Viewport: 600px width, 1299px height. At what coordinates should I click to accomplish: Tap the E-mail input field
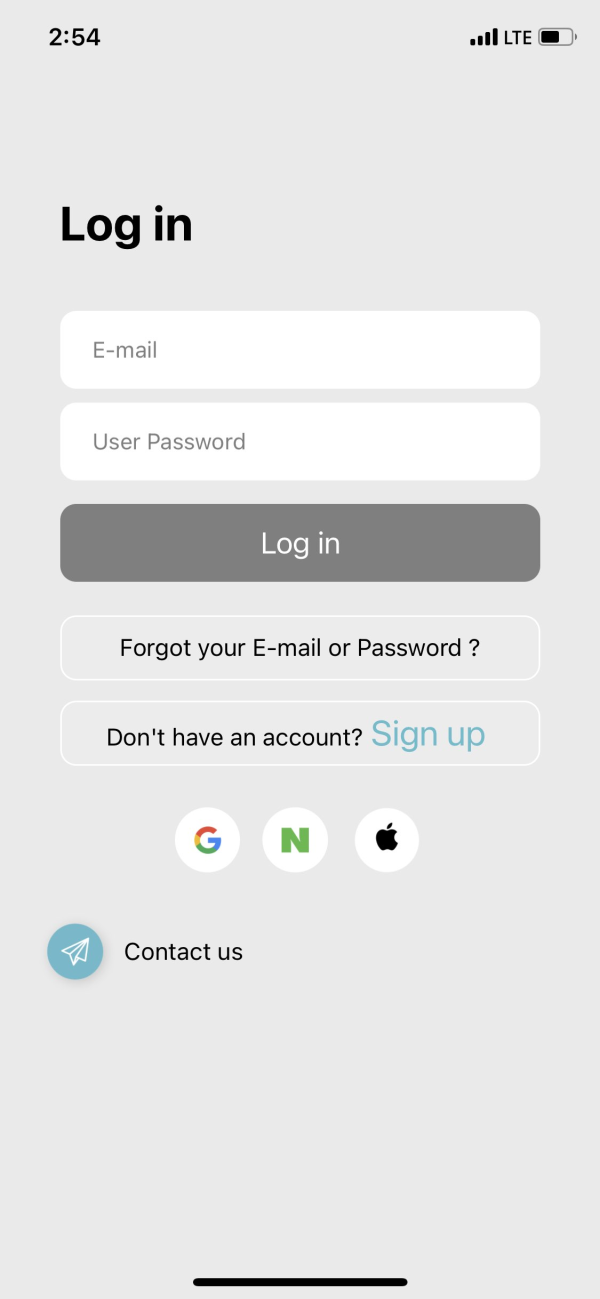[300, 350]
